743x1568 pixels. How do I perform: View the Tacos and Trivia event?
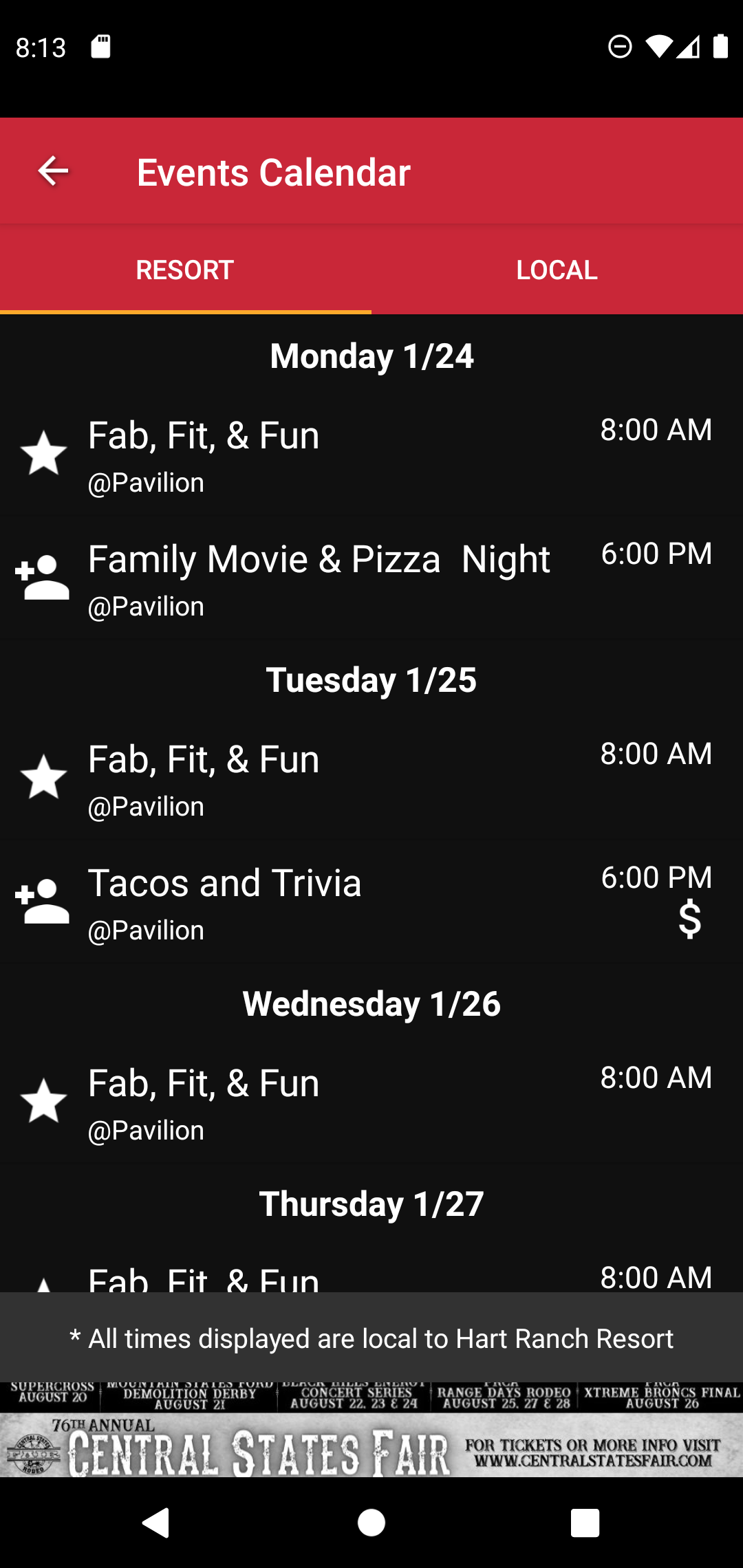coord(371,902)
